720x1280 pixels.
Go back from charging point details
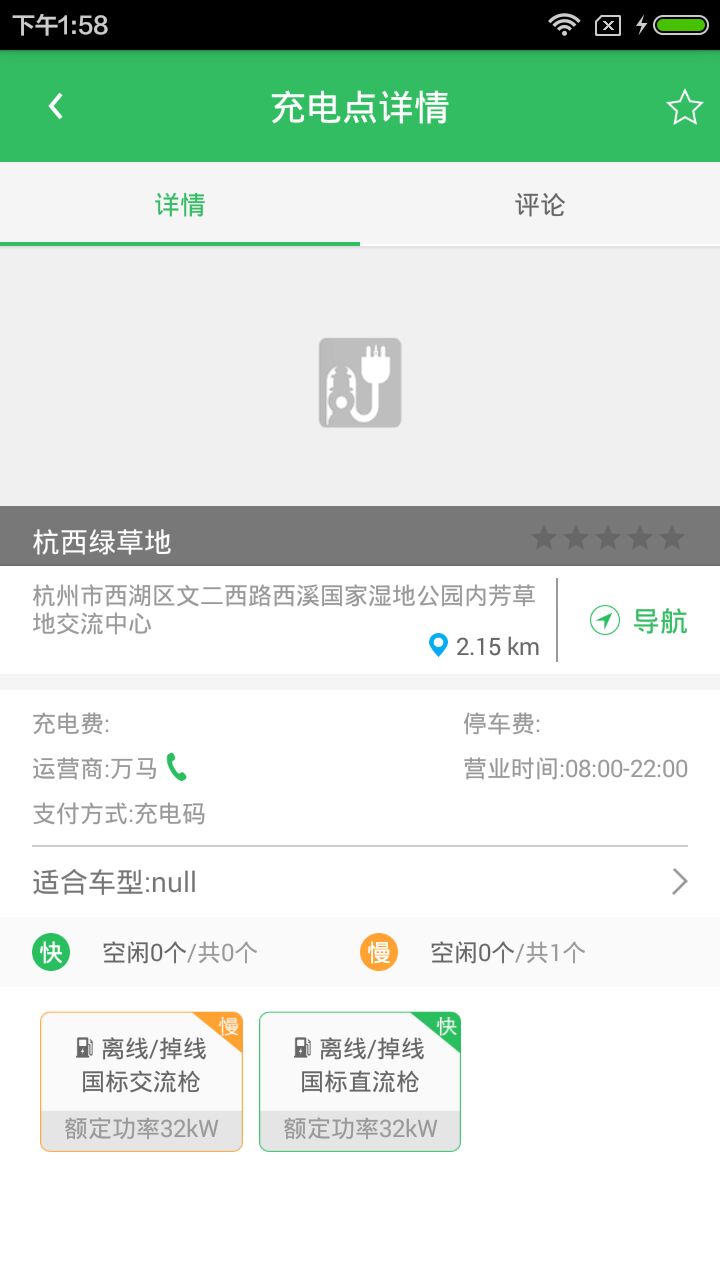click(x=56, y=107)
